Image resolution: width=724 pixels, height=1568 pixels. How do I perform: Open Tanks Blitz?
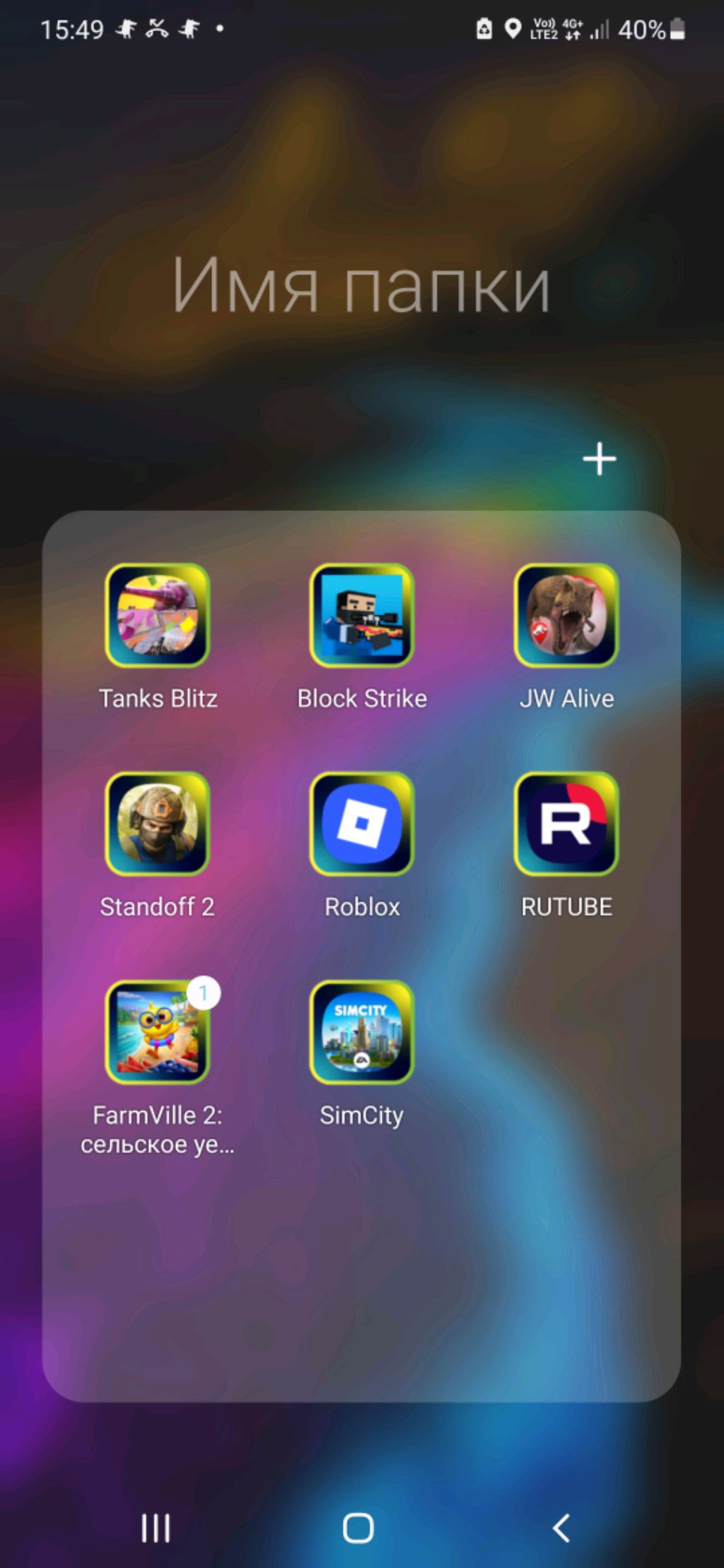157,615
